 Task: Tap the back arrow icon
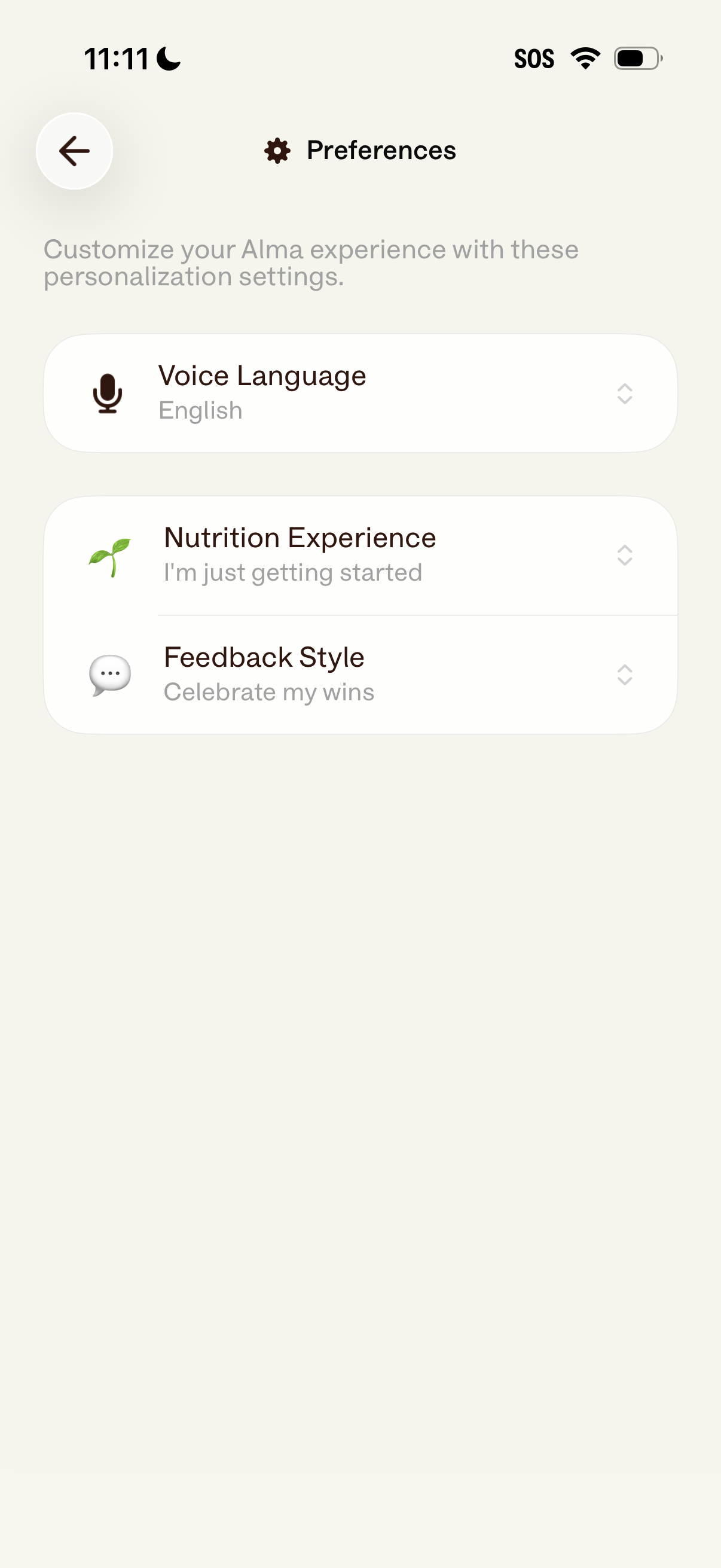(x=74, y=151)
